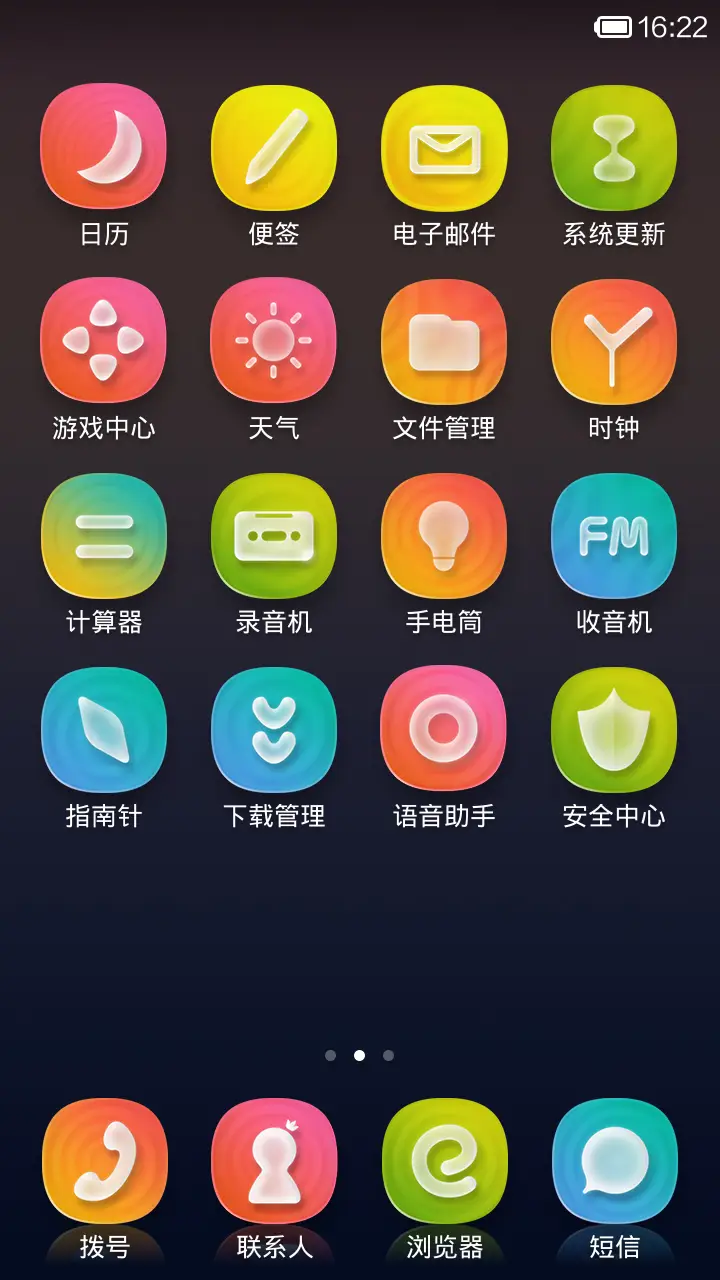Launch the Notes (便签) app
Viewport: 720px width, 1280px height.
tap(274, 147)
